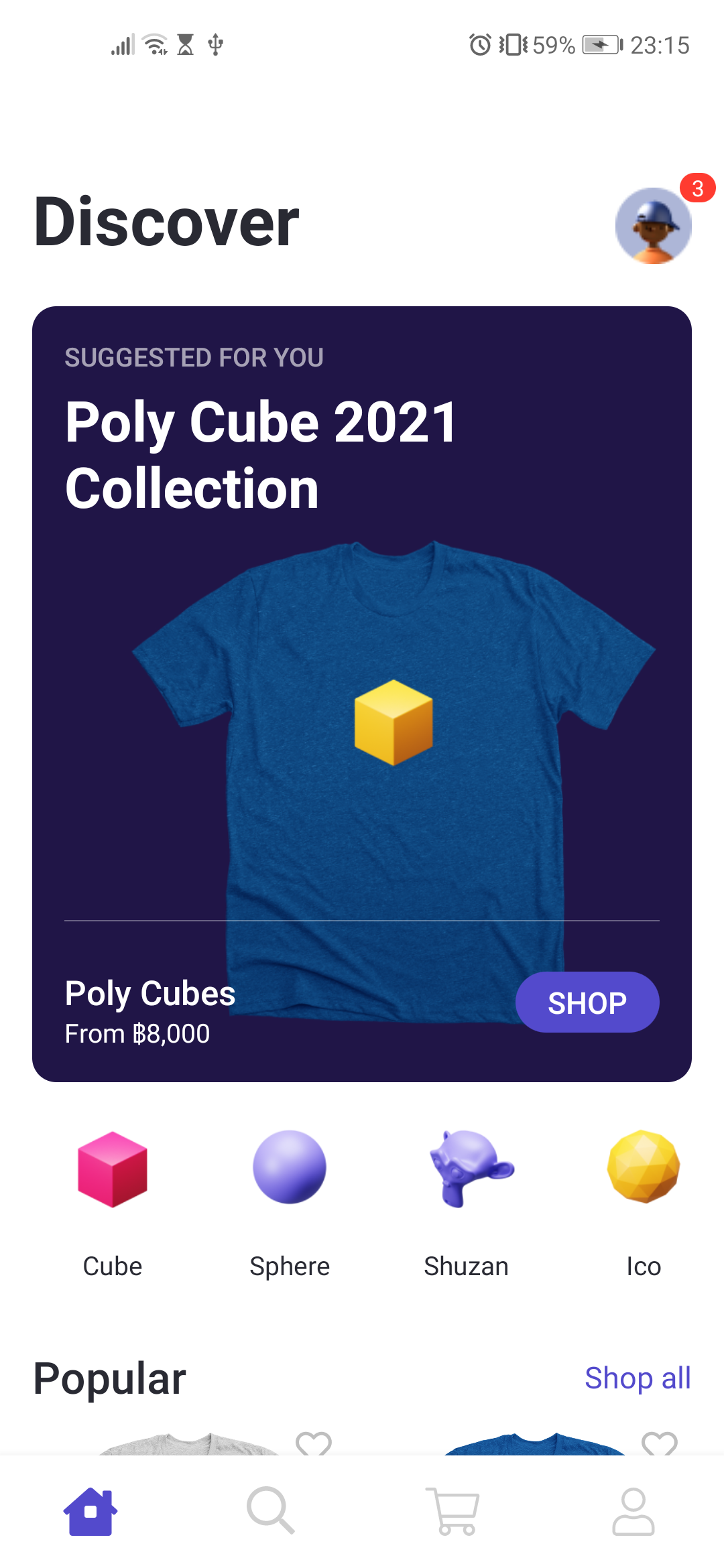724x1568 pixels.
Task: Switch to the account profile tab
Action: (x=633, y=1512)
